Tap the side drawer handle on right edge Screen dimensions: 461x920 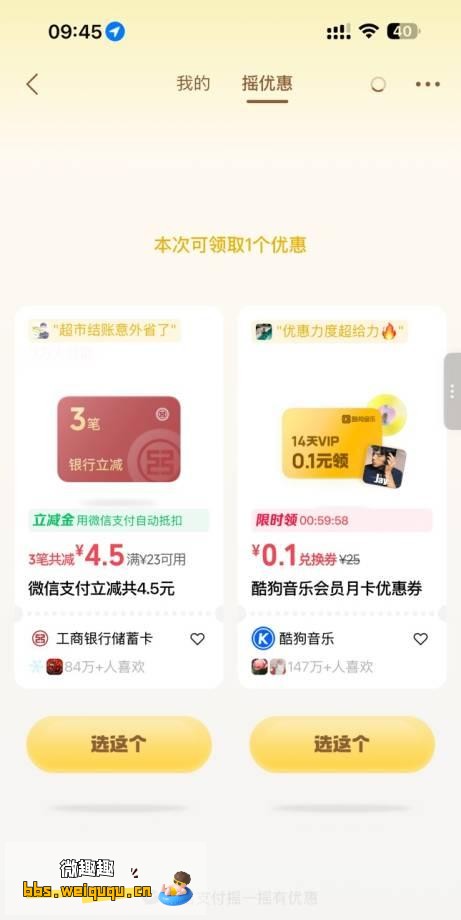click(452, 391)
